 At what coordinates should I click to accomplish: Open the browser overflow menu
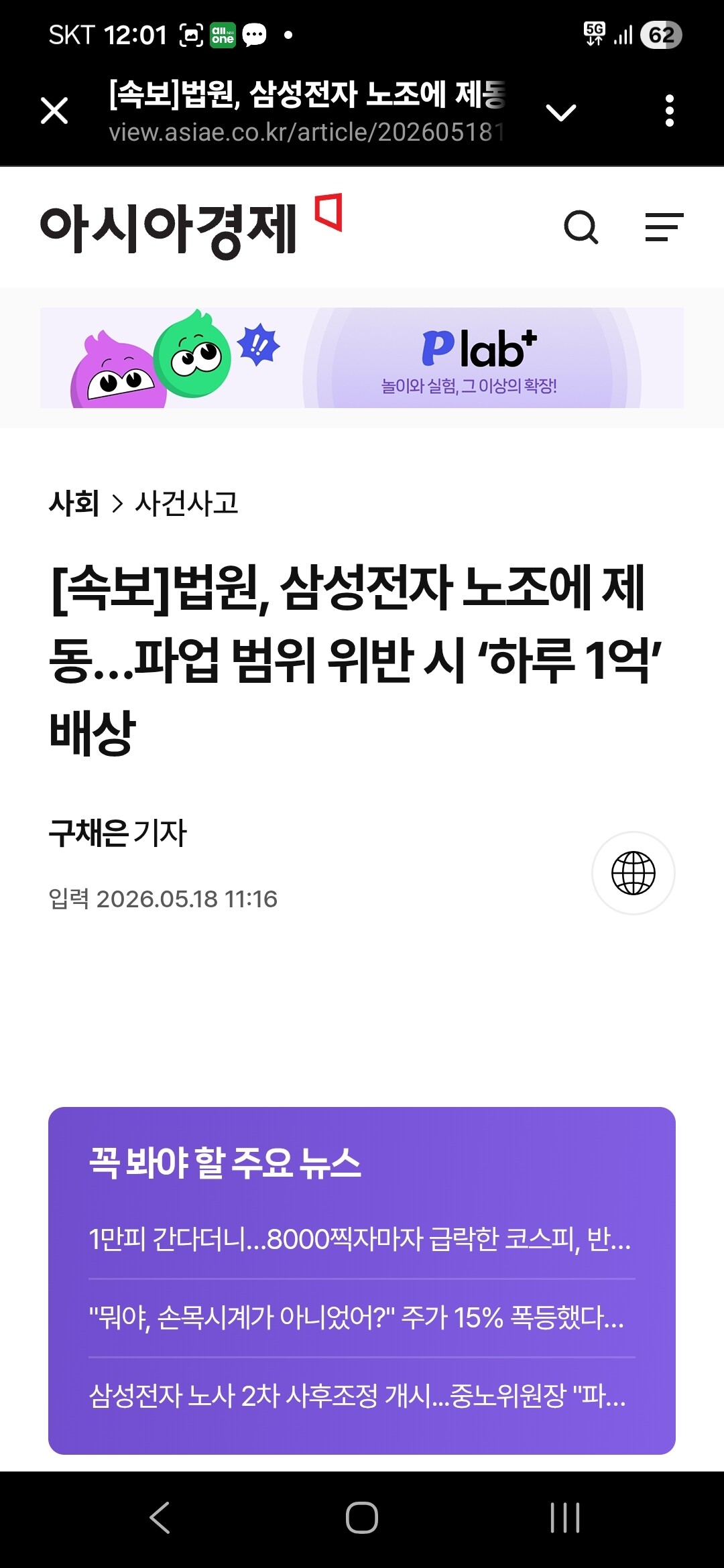(x=669, y=111)
